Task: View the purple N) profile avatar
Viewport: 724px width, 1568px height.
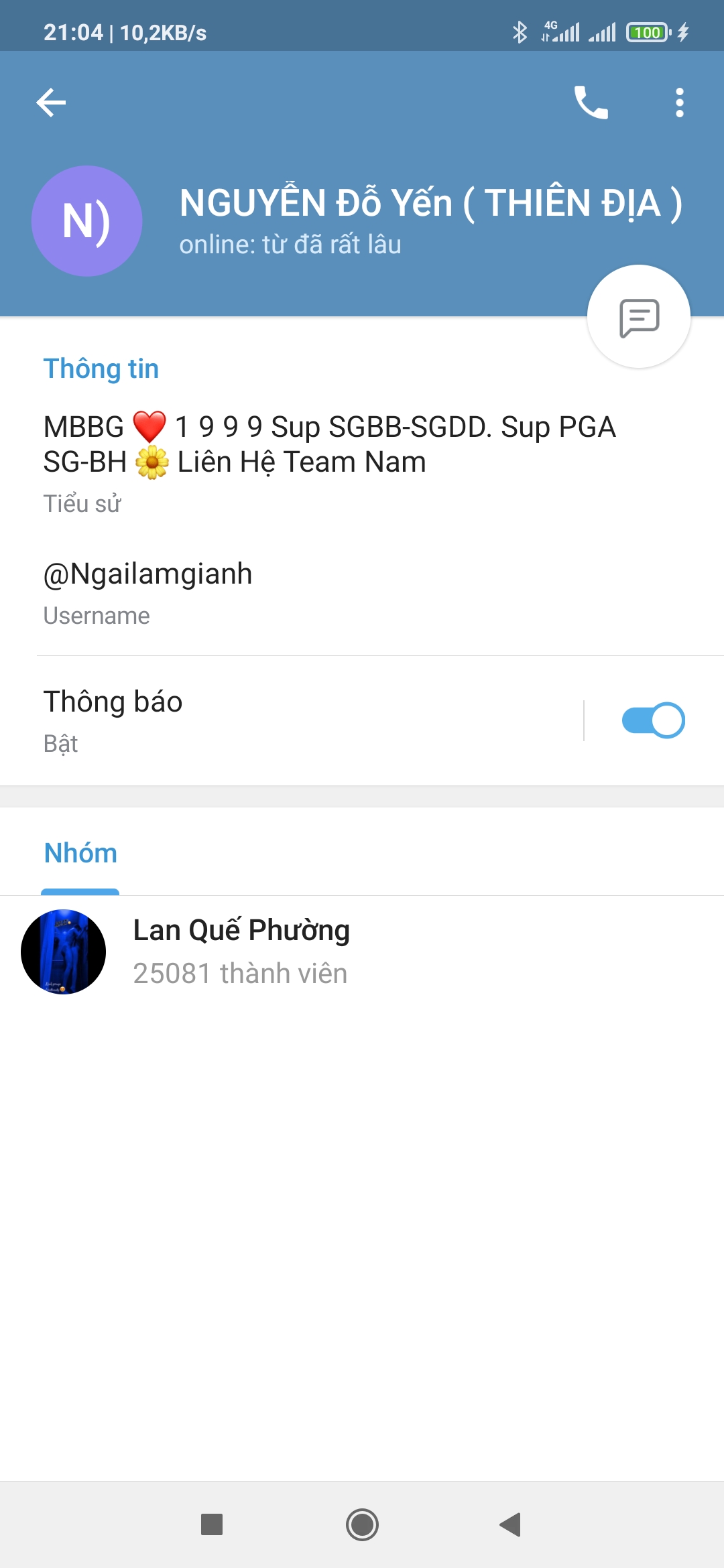Action: 87,221
